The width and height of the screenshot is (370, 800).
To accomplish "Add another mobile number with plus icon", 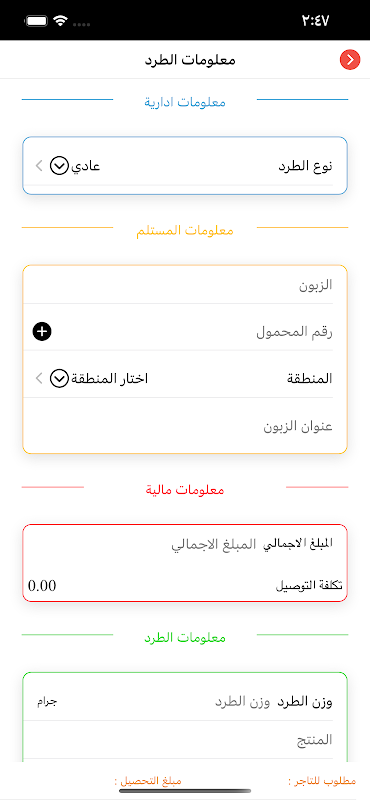I will coord(42,332).
